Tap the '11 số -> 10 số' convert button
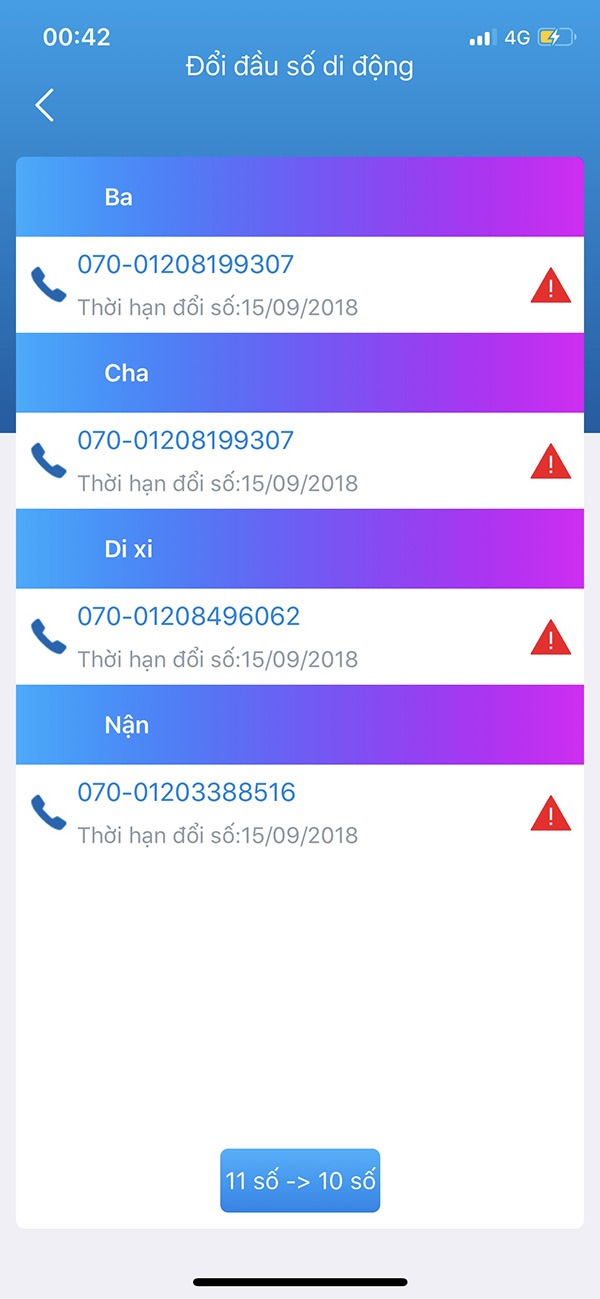 [300, 1180]
